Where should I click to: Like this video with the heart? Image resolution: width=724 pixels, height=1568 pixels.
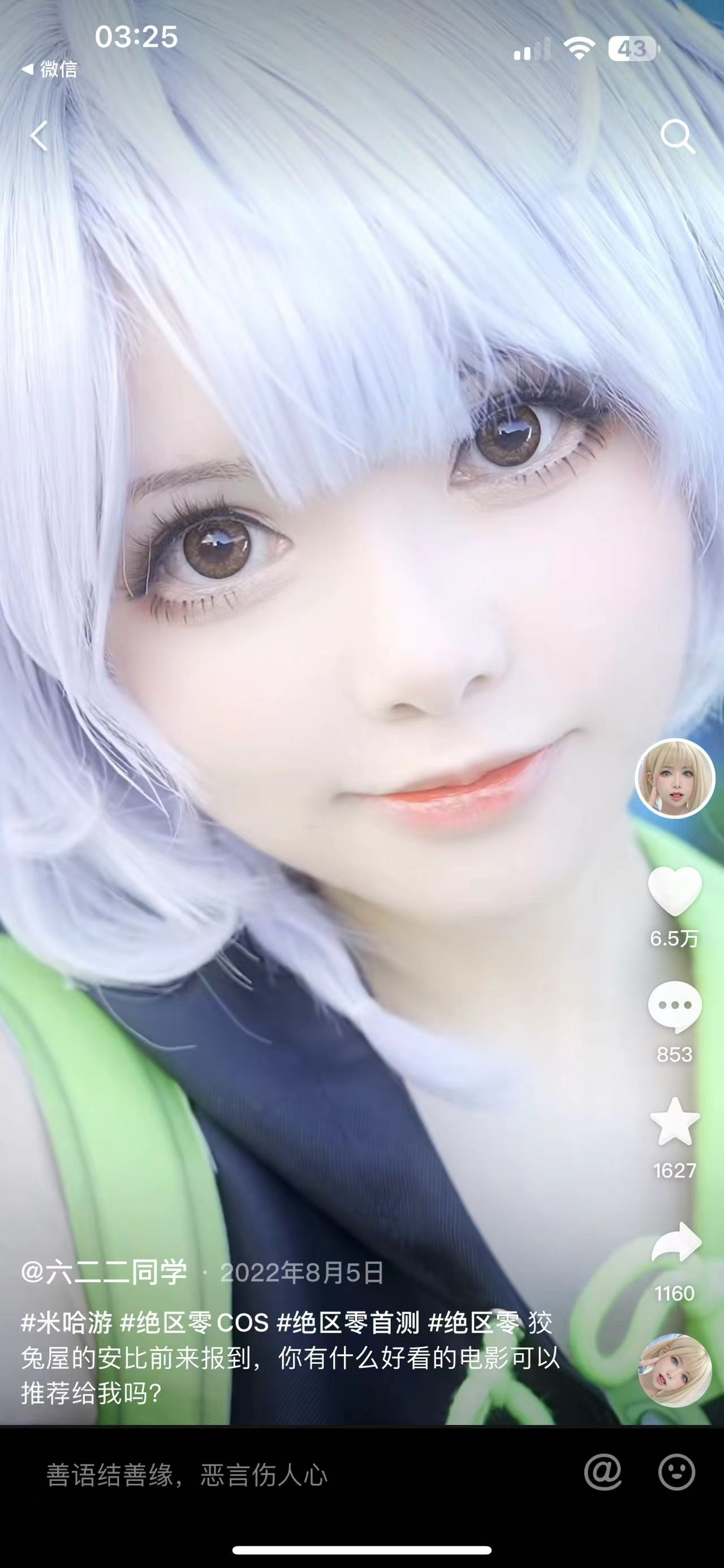(675, 891)
